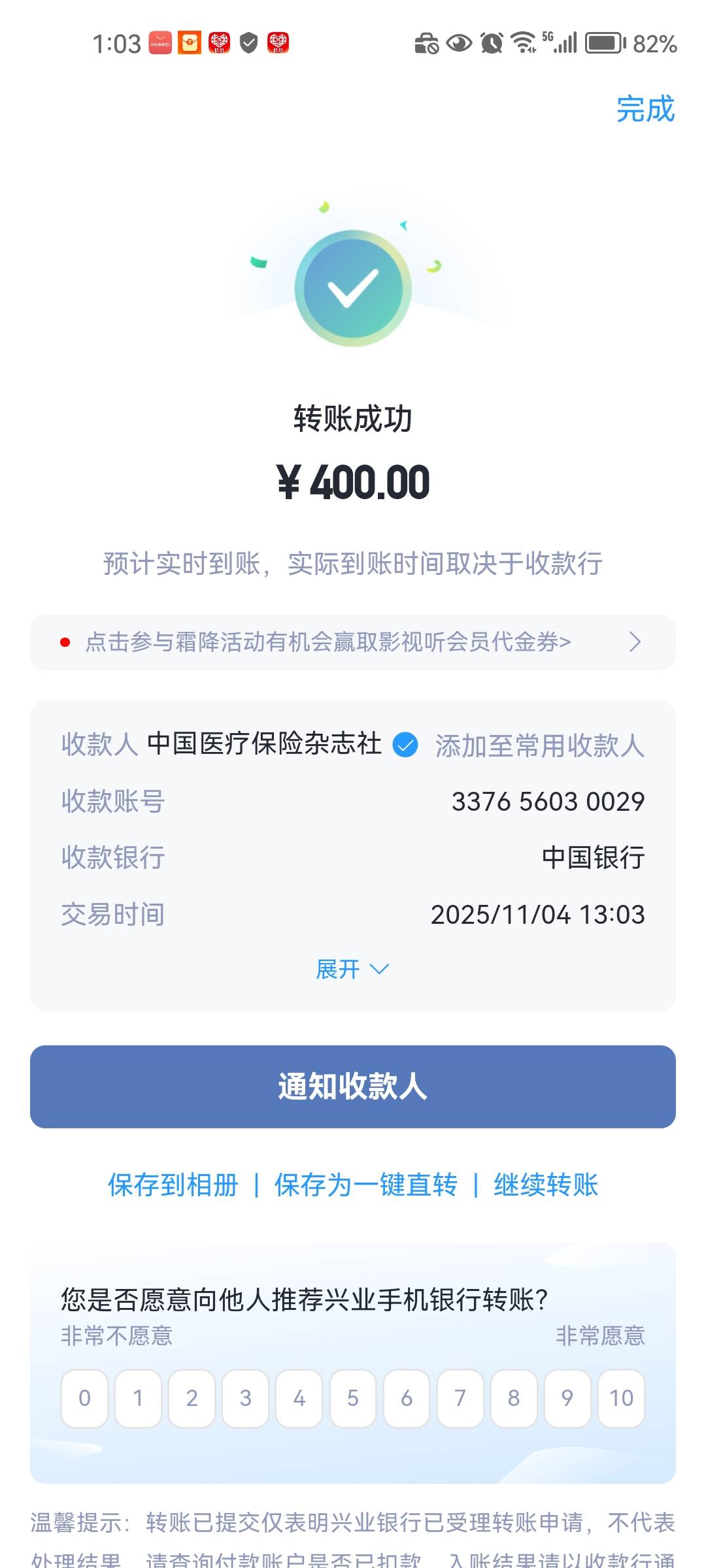The height and width of the screenshot is (1568, 706).
Task: Choose 继续转账 to transfer again
Action: click(x=545, y=1184)
